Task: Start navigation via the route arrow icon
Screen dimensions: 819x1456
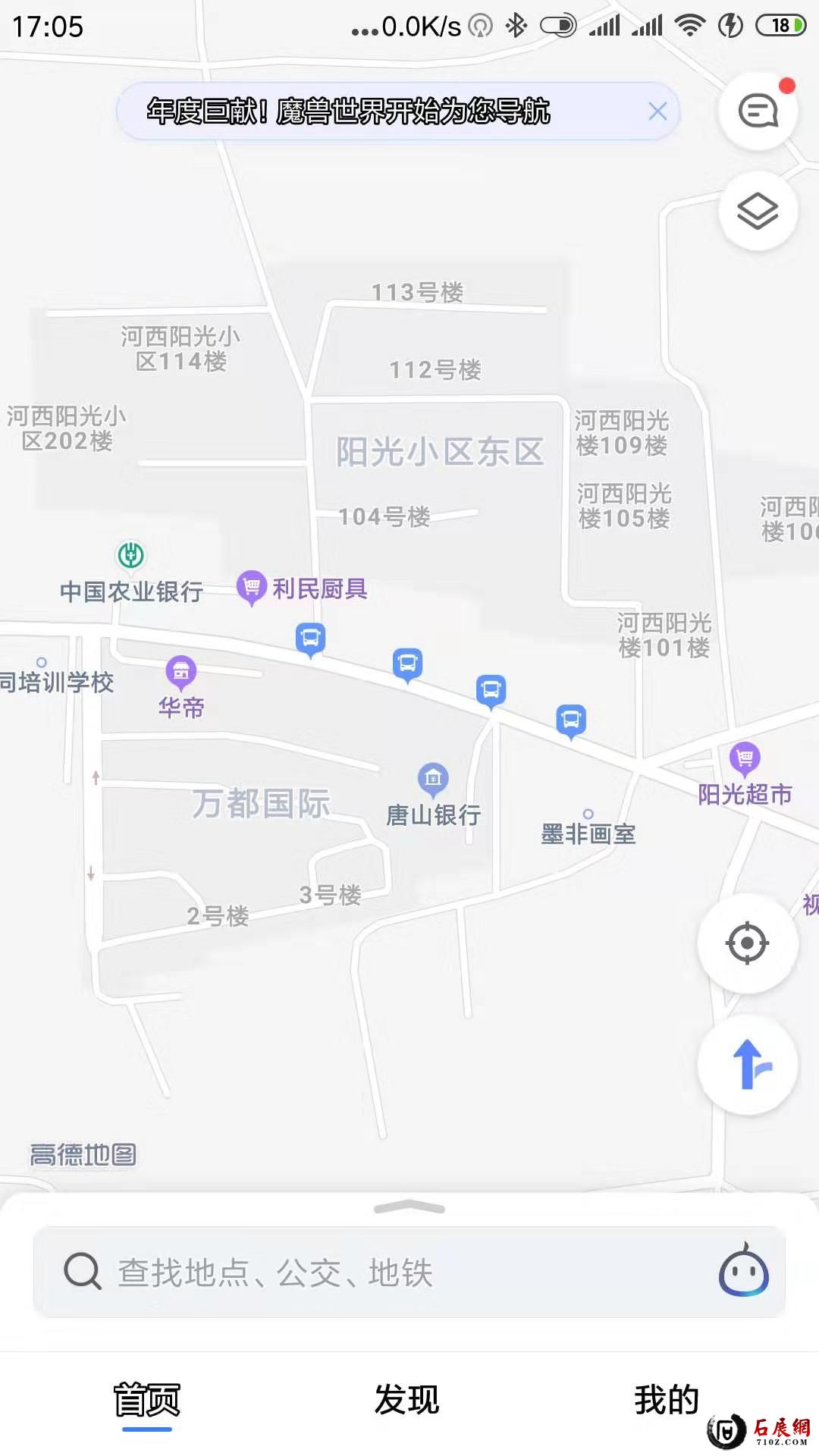Action: (x=747, y=1065)
